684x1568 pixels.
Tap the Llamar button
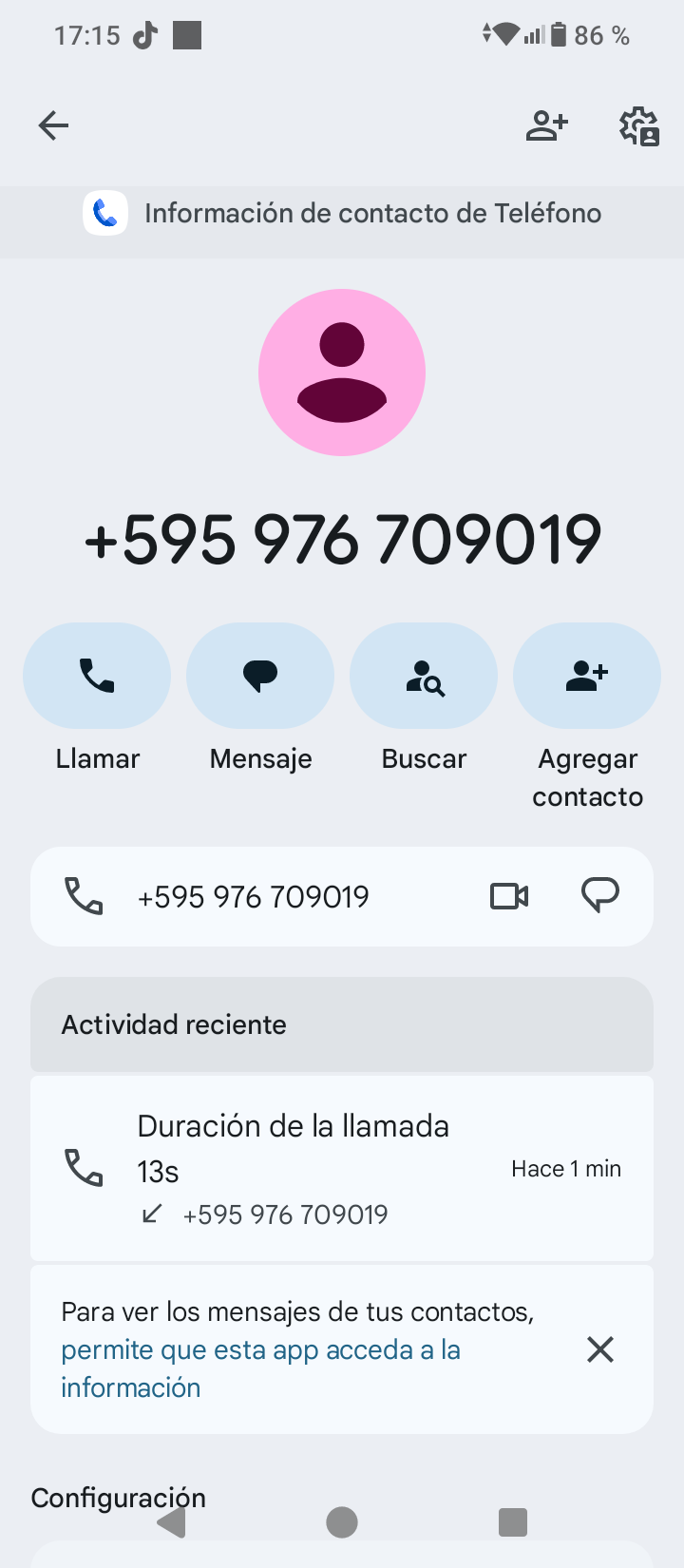coord(97,676)
